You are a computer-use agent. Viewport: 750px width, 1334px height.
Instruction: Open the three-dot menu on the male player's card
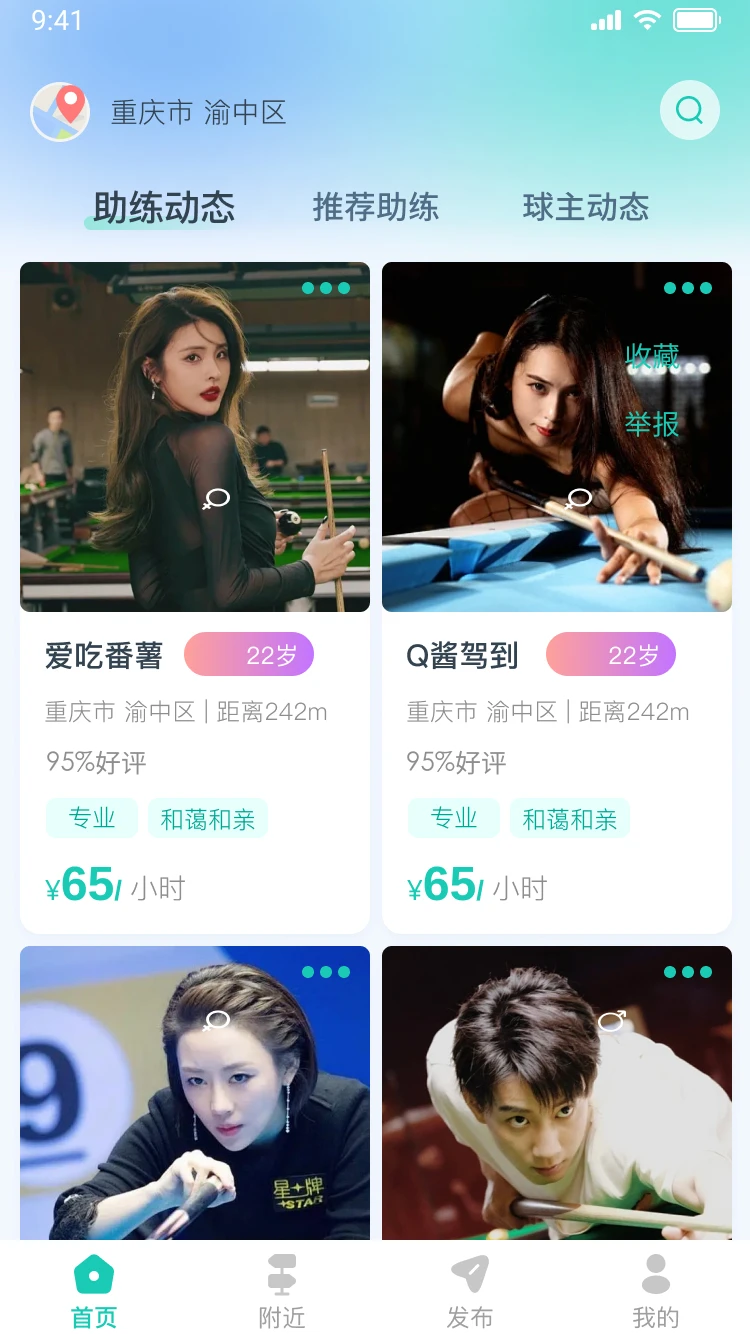coord(688,972)
